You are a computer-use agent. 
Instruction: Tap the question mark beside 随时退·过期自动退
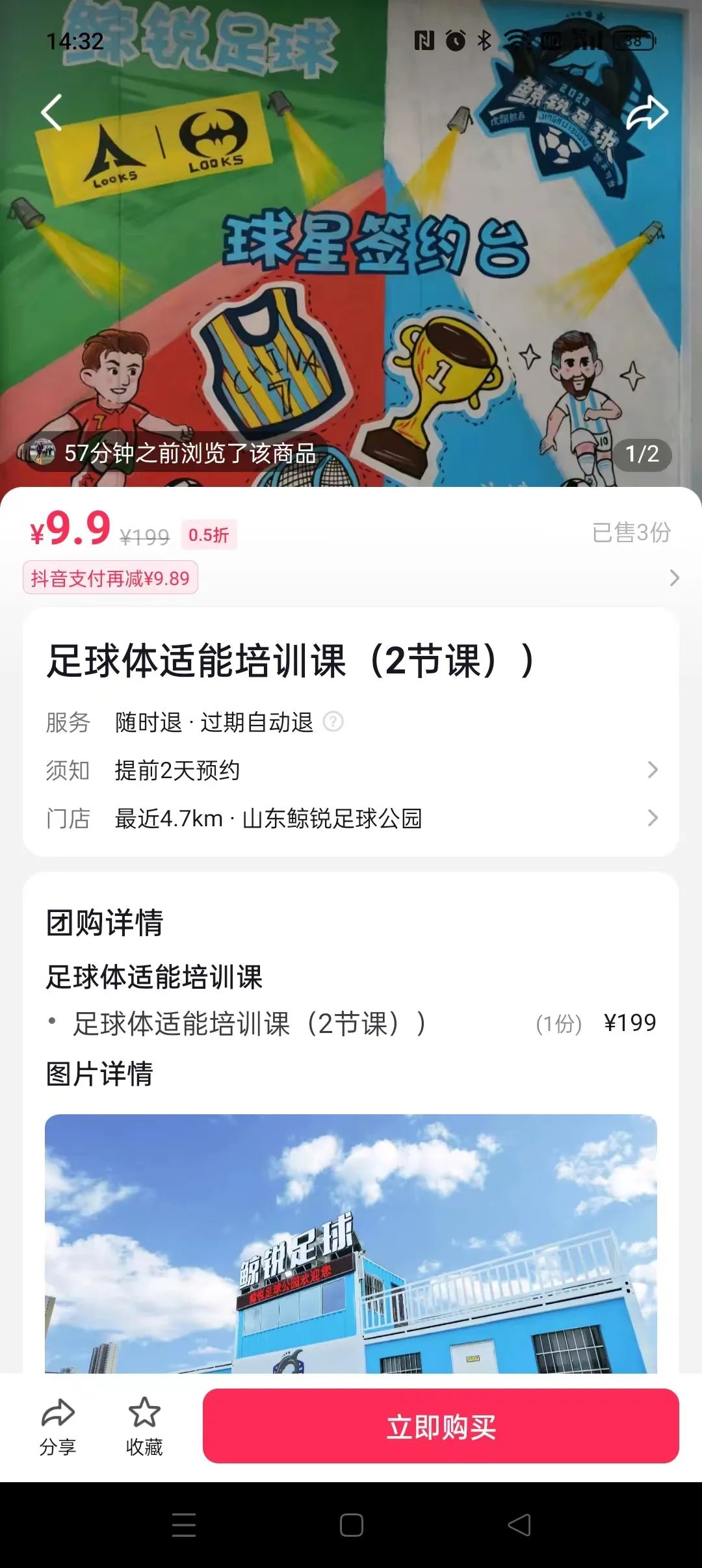point(335,723)
